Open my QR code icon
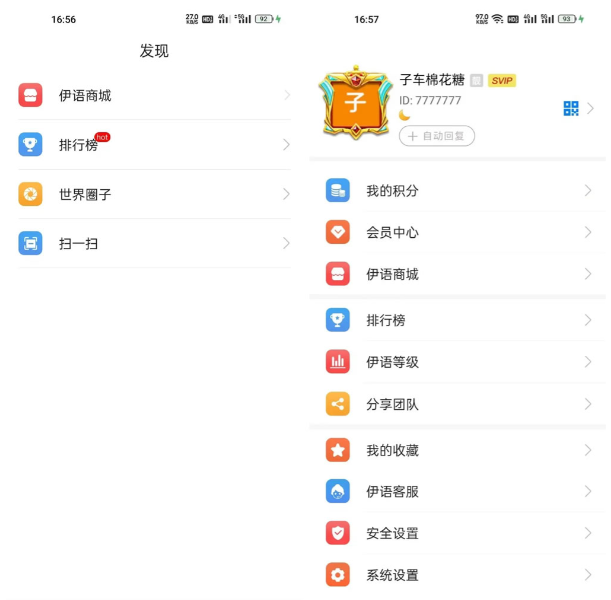The width and height of the screenshot is (611, 600). [x=571, y=108]
